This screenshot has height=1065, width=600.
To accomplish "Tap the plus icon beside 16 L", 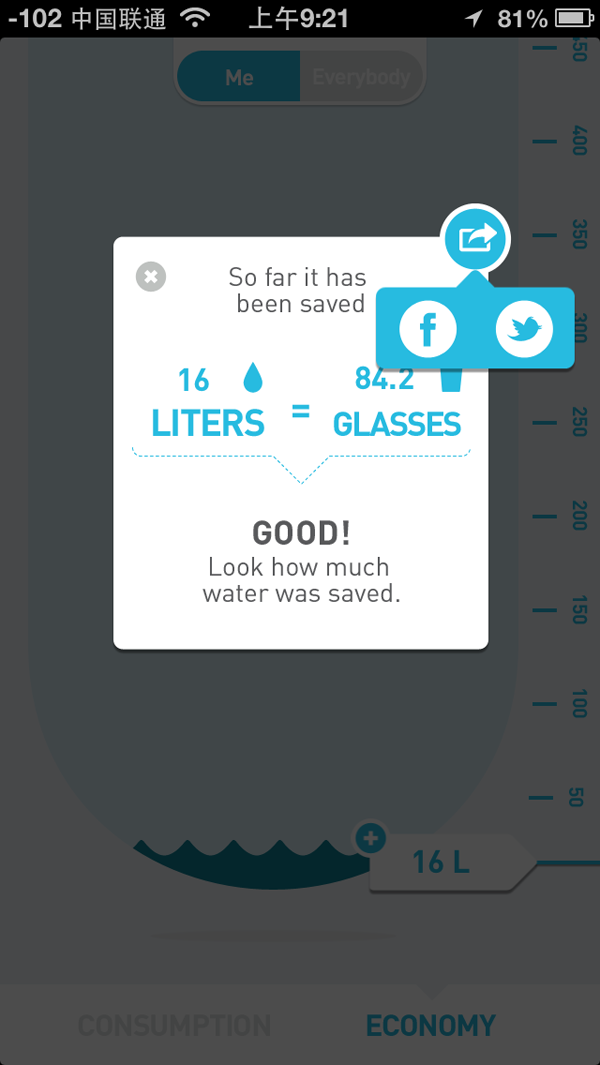I will pyautogui.click(x=370, y=838).
